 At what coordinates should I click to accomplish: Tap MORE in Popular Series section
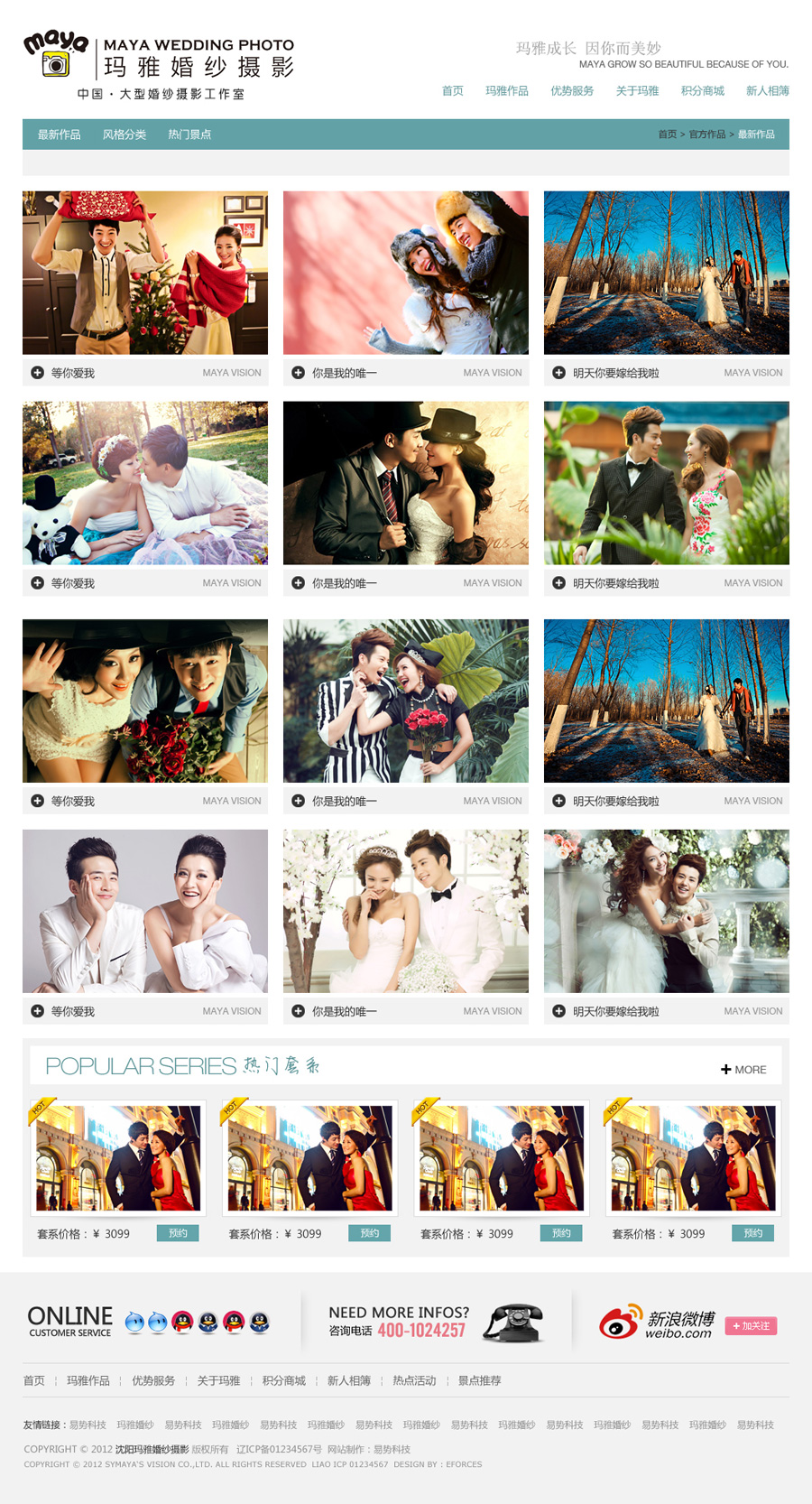click(x=743, y=1070)
